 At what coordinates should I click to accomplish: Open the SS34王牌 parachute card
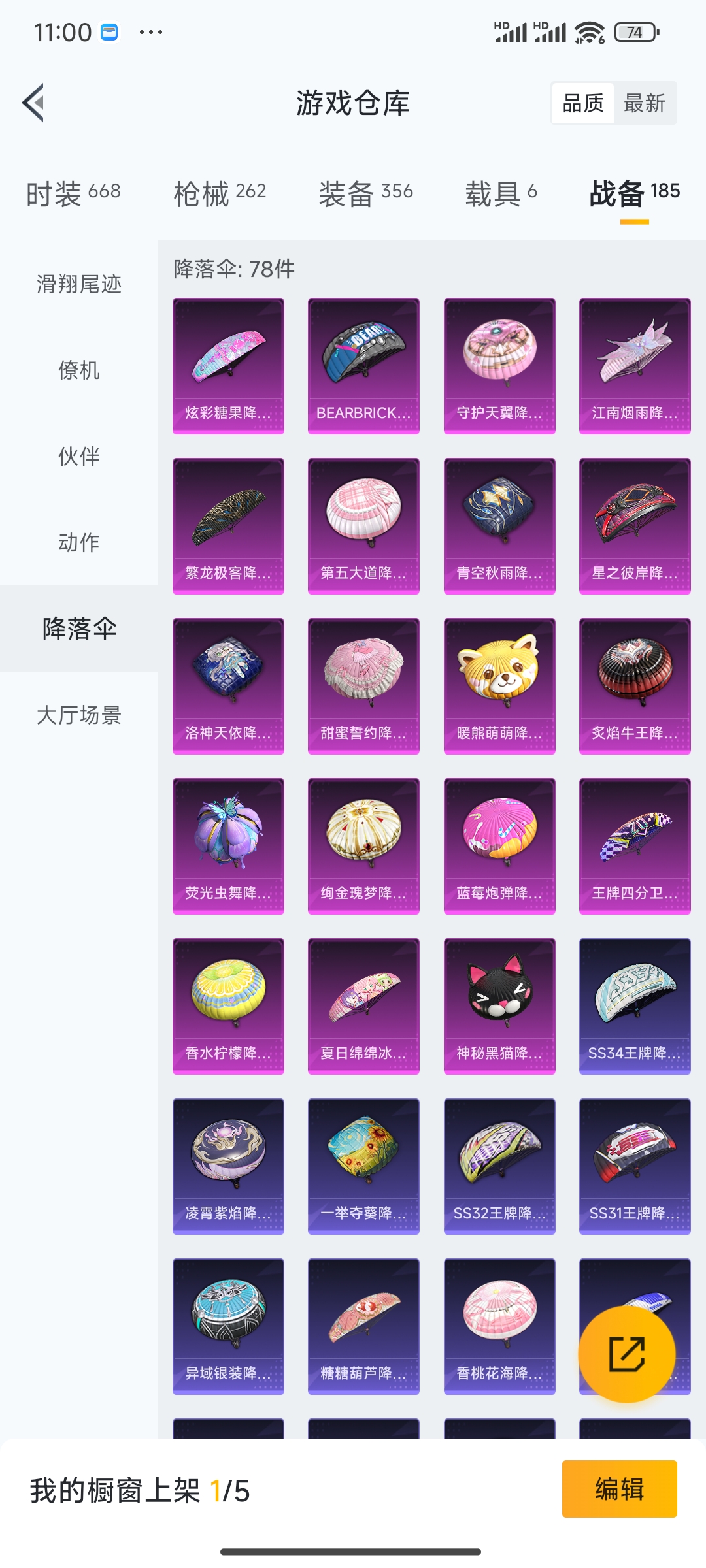[x=634, y=1006]
